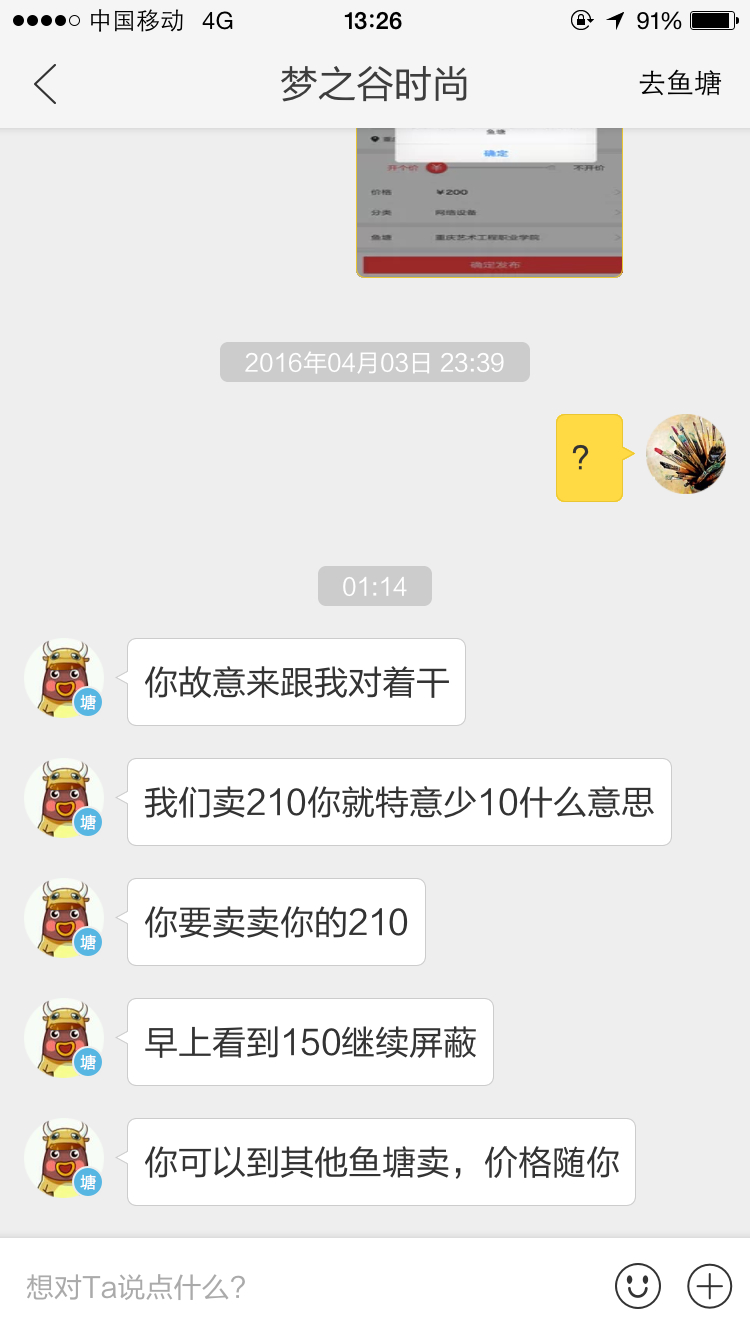Open the plus attachment menu
750x1334 pixels.
coord(710,1285)
